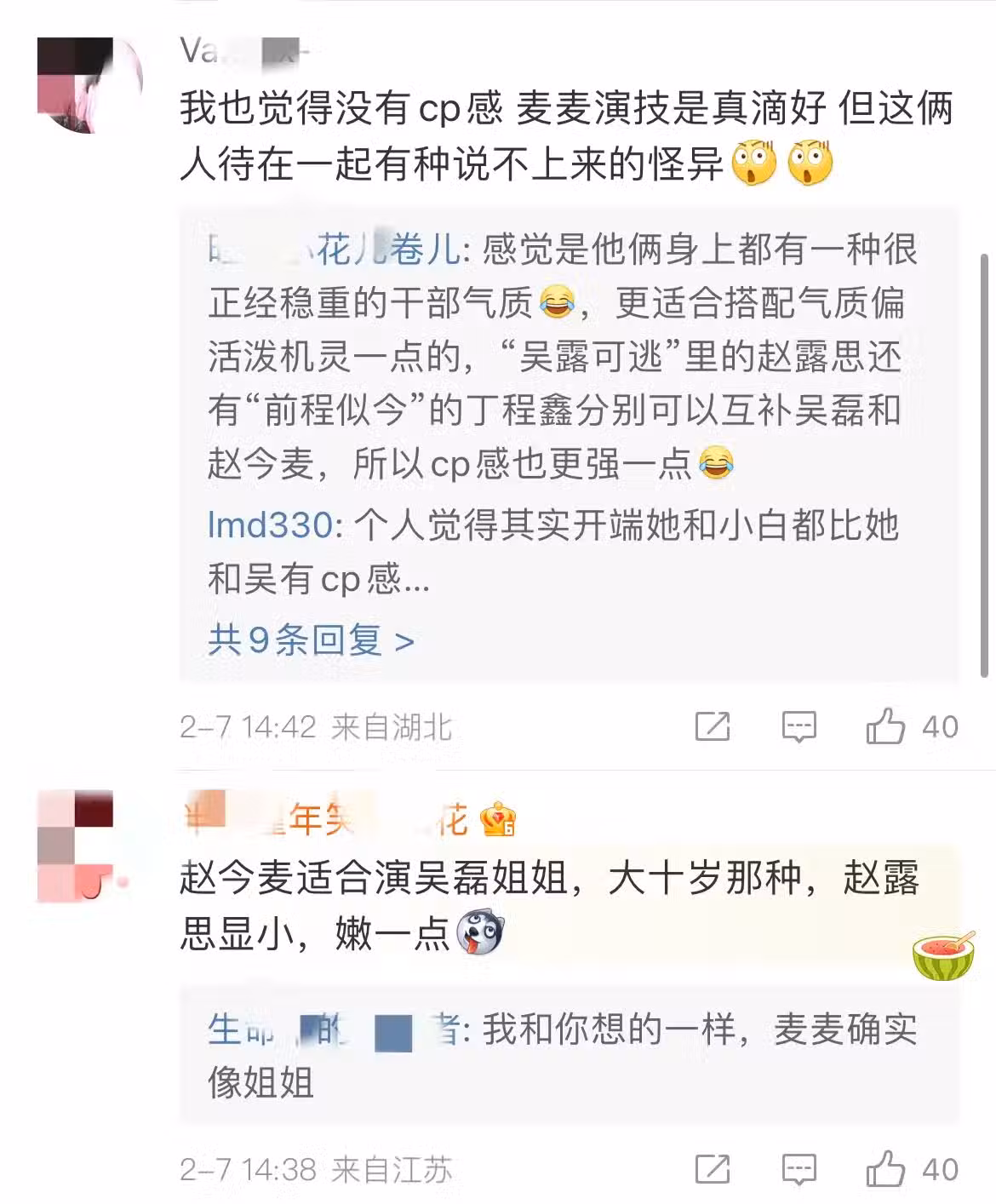
Task: Repost the comment from 湖北
Action: click(x=712, y=726)
